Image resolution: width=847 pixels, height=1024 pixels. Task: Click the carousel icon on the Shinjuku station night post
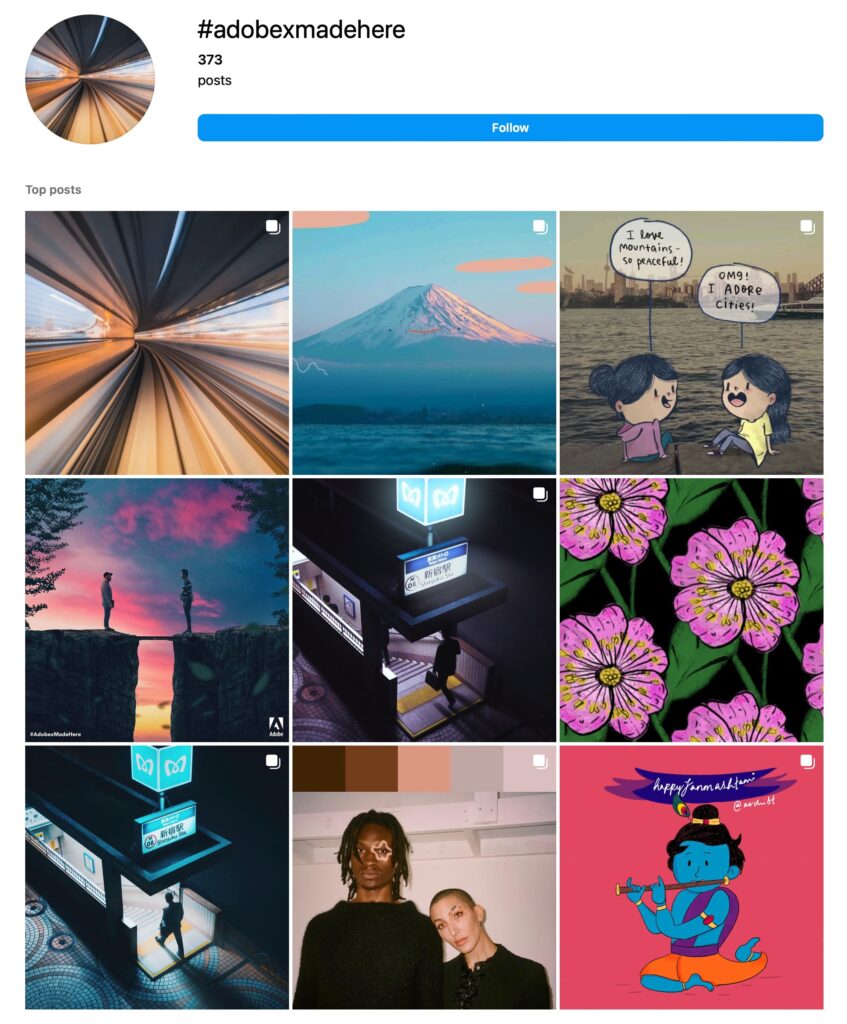coord(540,495)
